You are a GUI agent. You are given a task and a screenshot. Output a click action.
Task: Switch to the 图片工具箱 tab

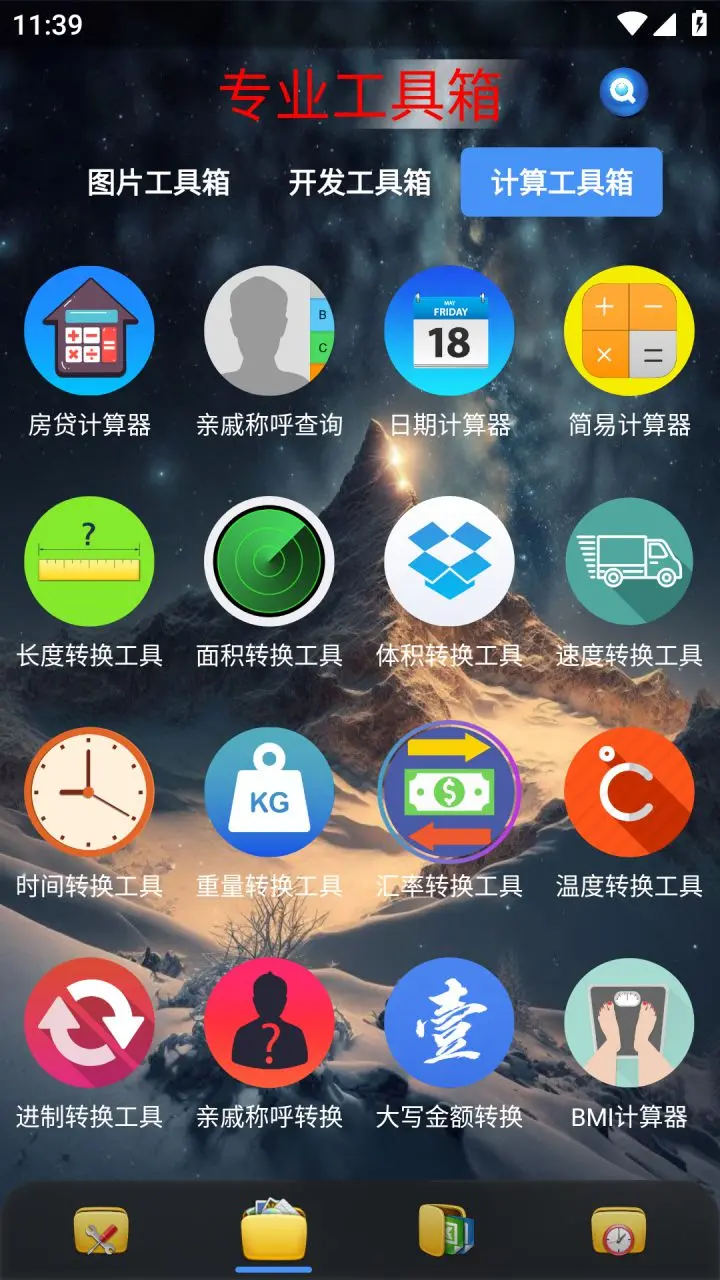click(158, 183)
